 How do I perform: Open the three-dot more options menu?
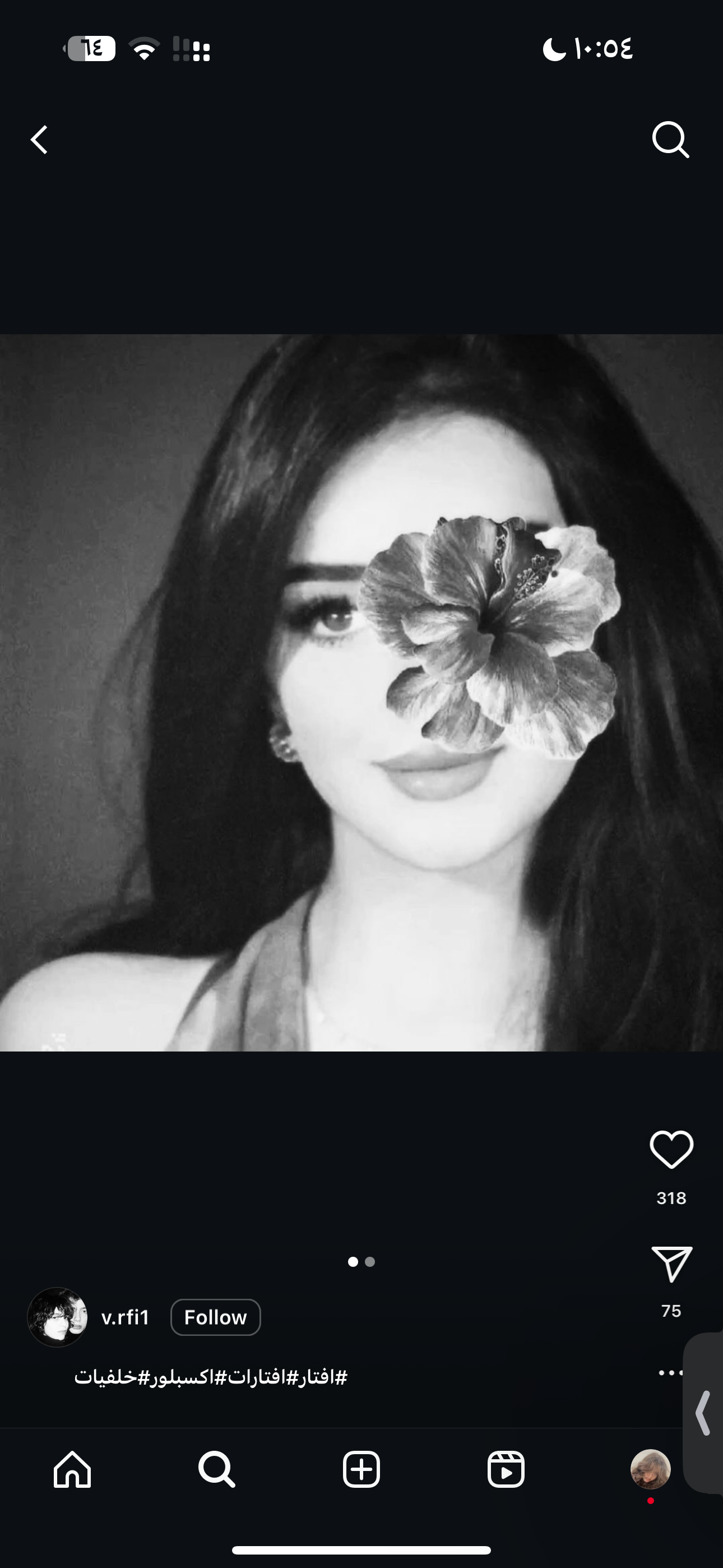pos(669,1372)
